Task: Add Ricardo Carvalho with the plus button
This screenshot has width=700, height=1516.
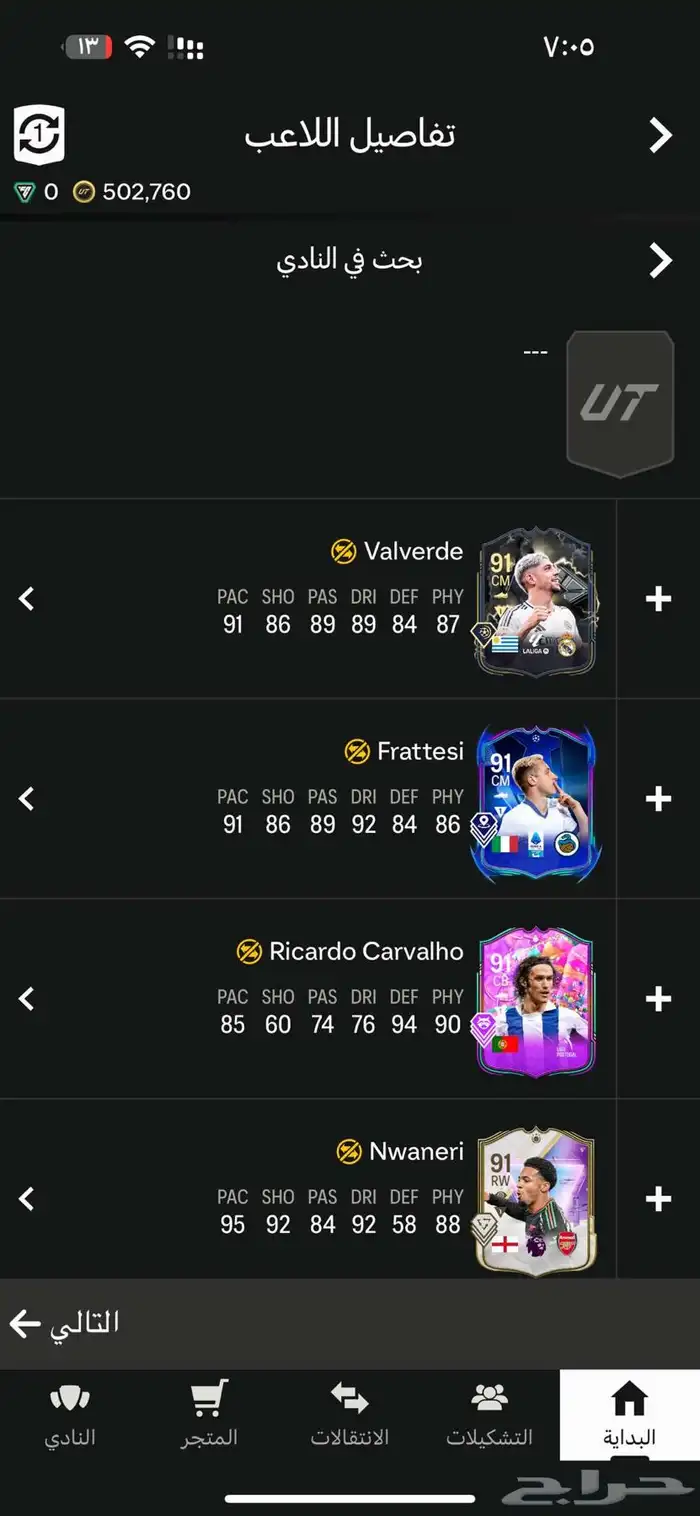Action: coord(658,999)
